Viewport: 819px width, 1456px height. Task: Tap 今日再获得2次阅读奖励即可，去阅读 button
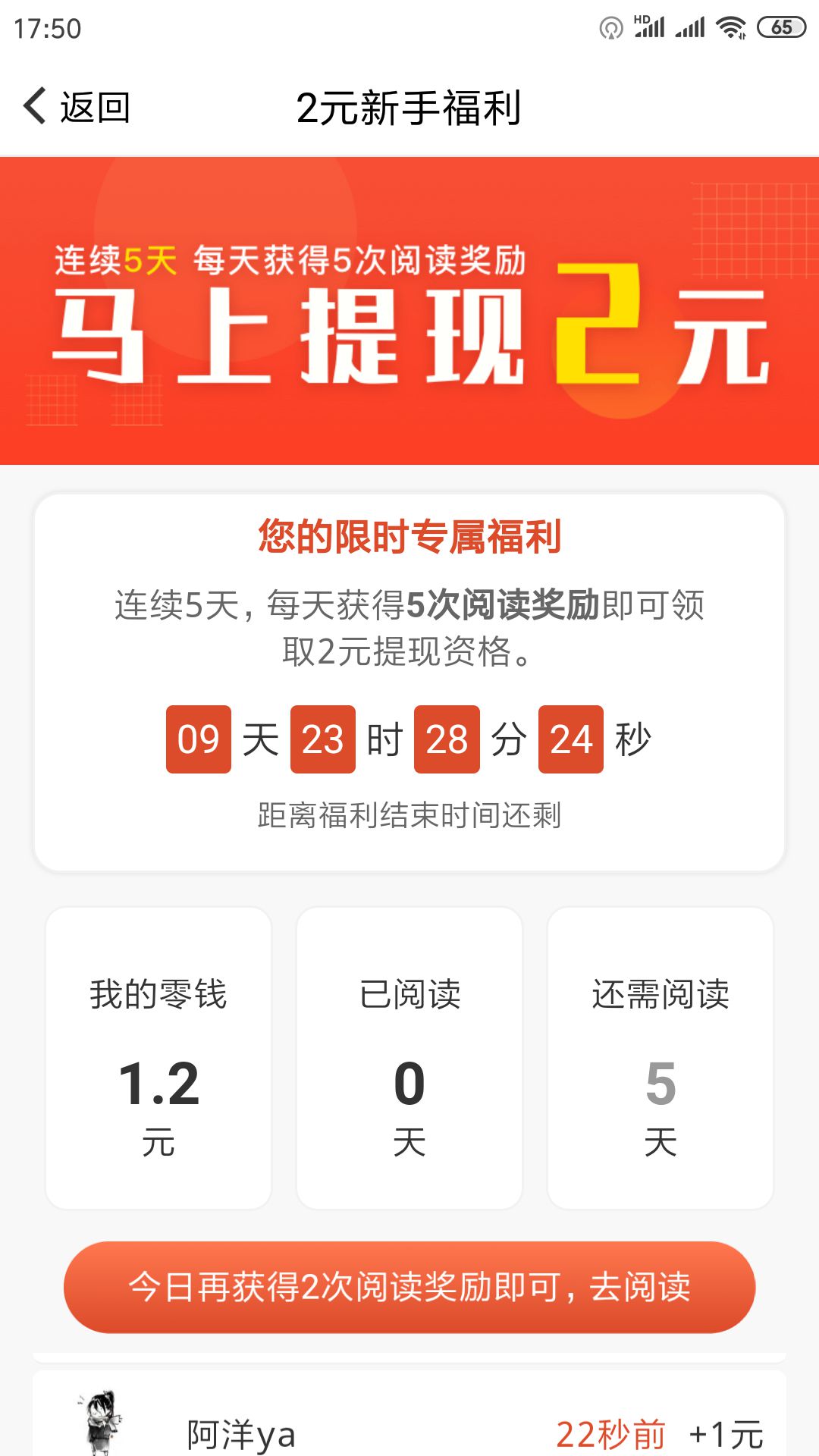[409, 1287]
